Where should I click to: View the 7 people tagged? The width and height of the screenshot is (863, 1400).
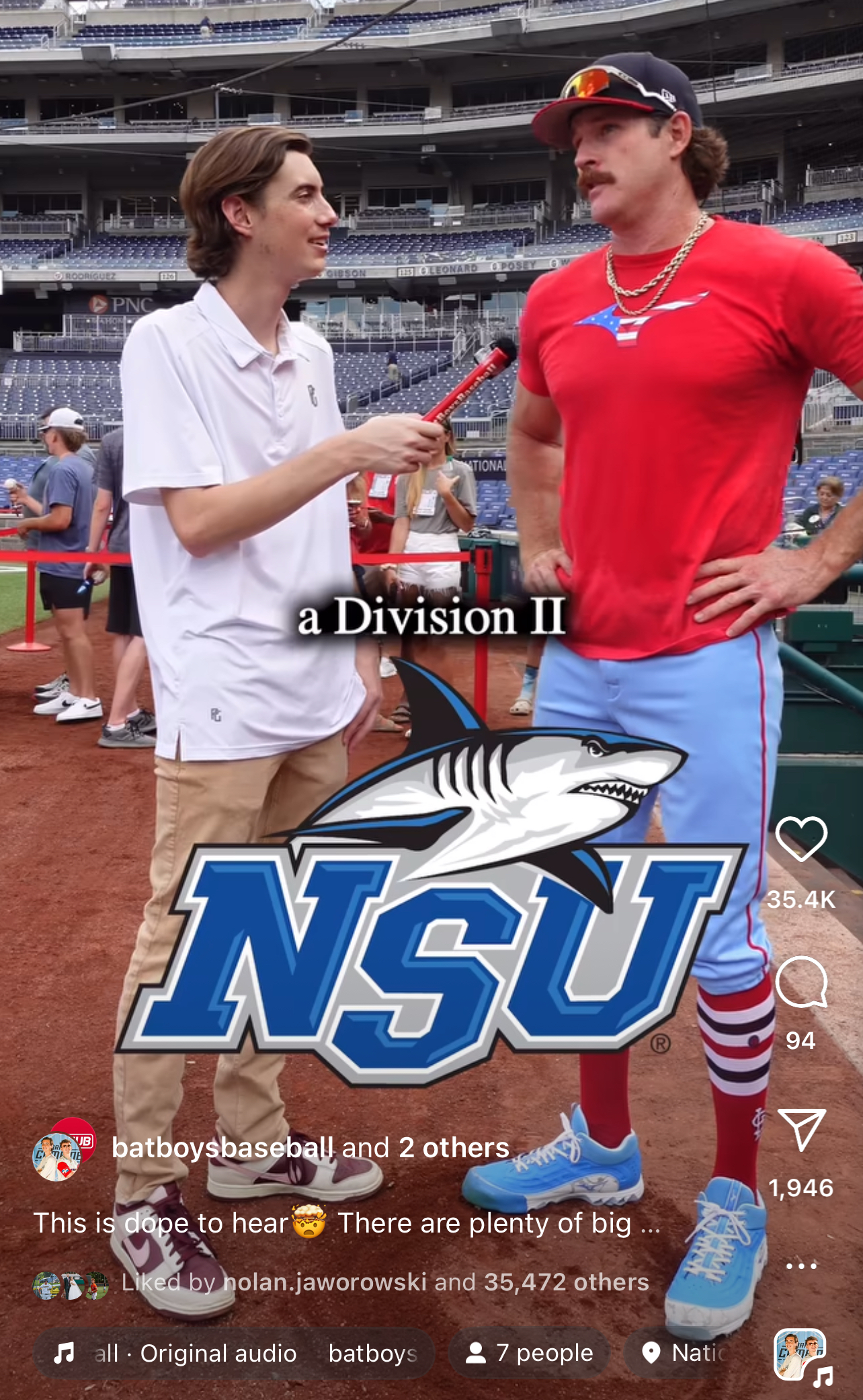530,1353
